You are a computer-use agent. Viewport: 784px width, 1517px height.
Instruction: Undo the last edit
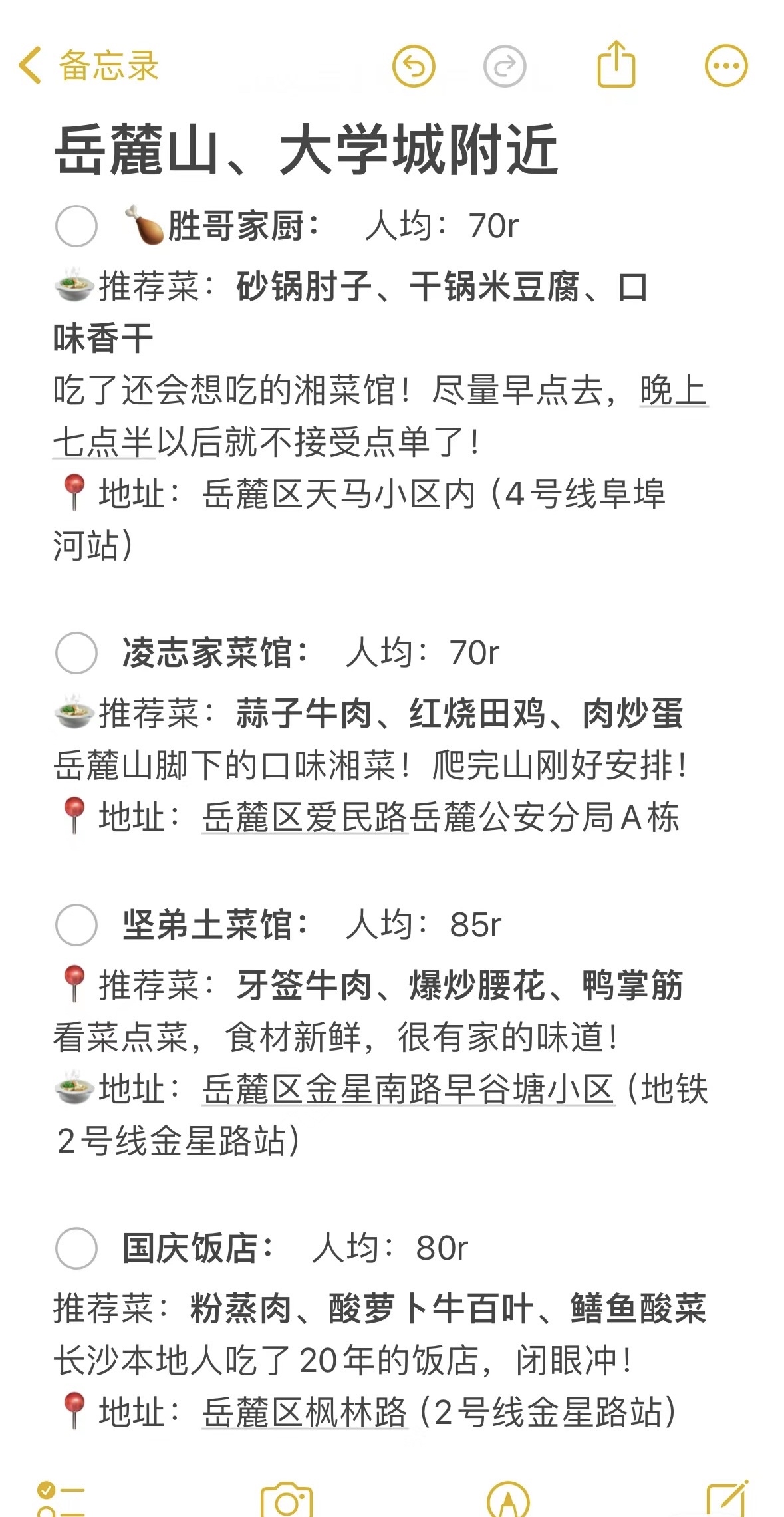(x=414, y=66)
